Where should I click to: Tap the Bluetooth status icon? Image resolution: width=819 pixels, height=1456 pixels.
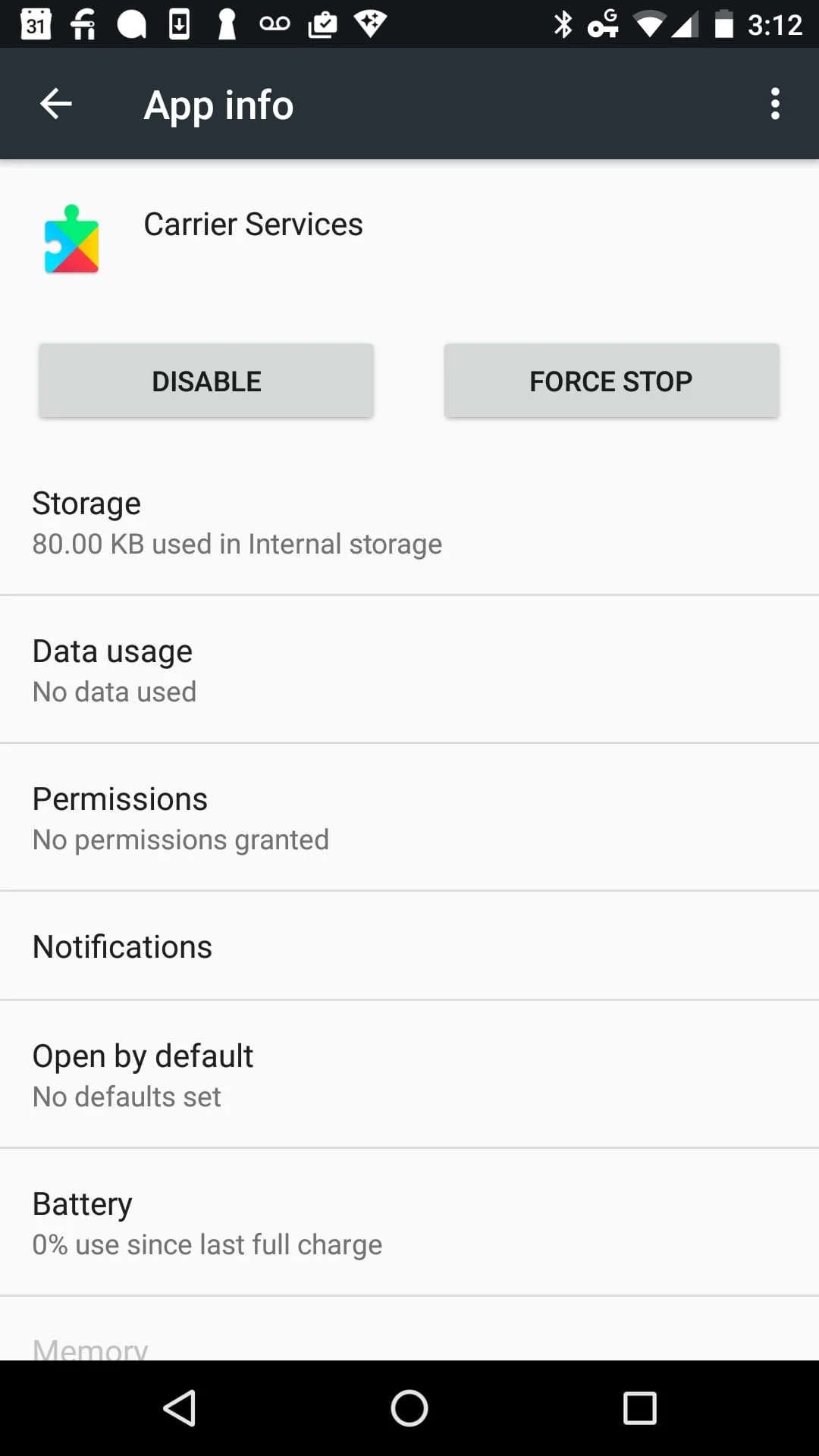tap(563, 25)
